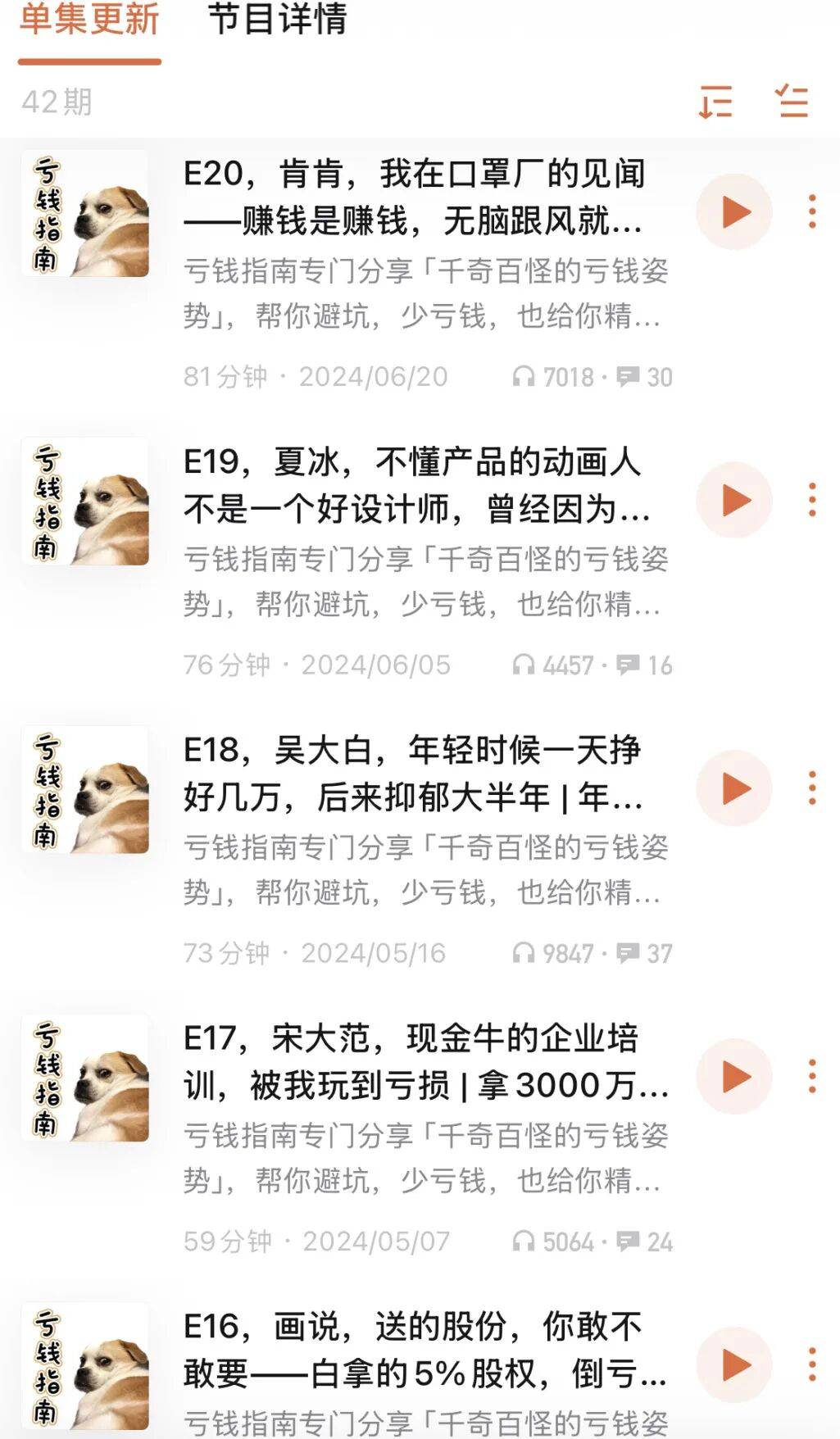Play episode E18 with 吴大白
The image size is (840, 1439).
coord(733,788)
